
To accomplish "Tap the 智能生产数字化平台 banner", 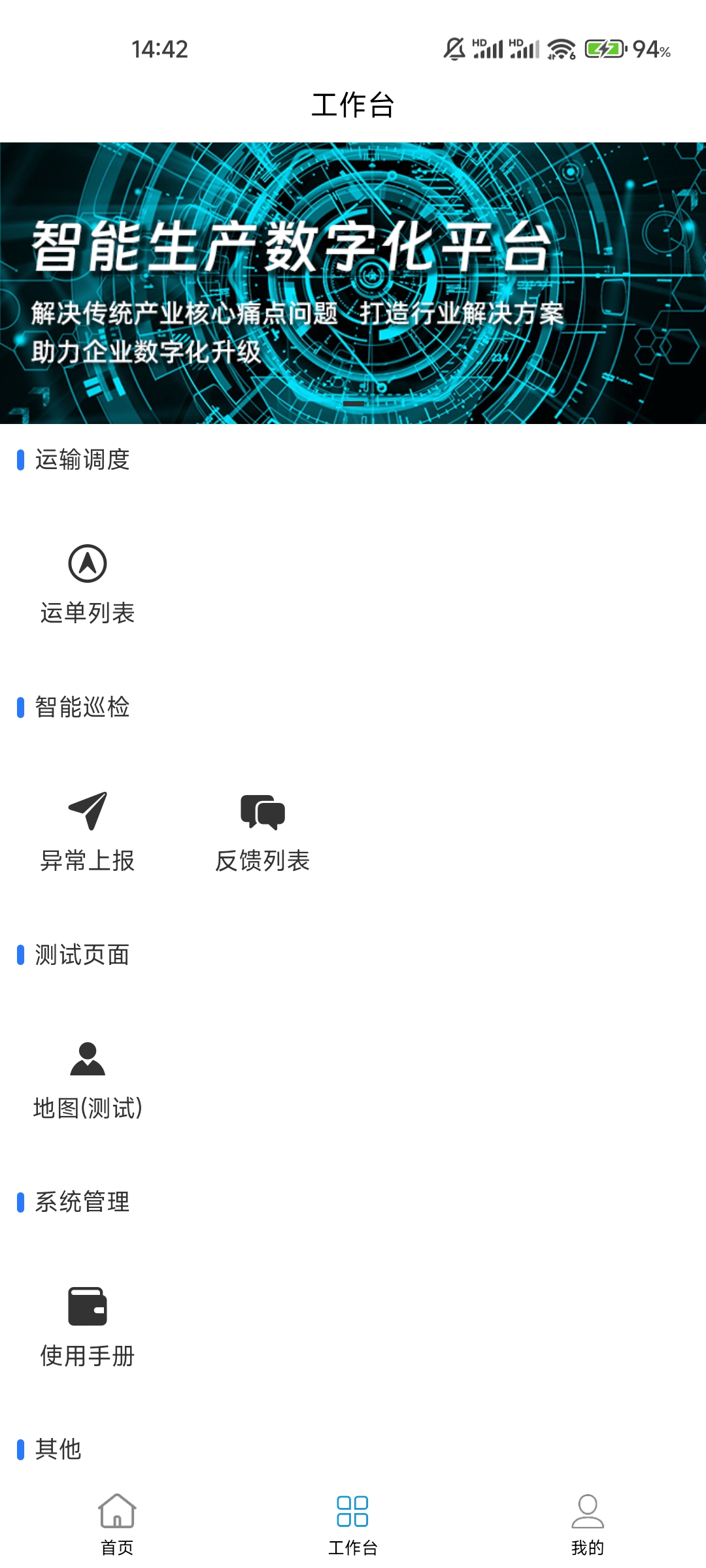I will 353,283.
